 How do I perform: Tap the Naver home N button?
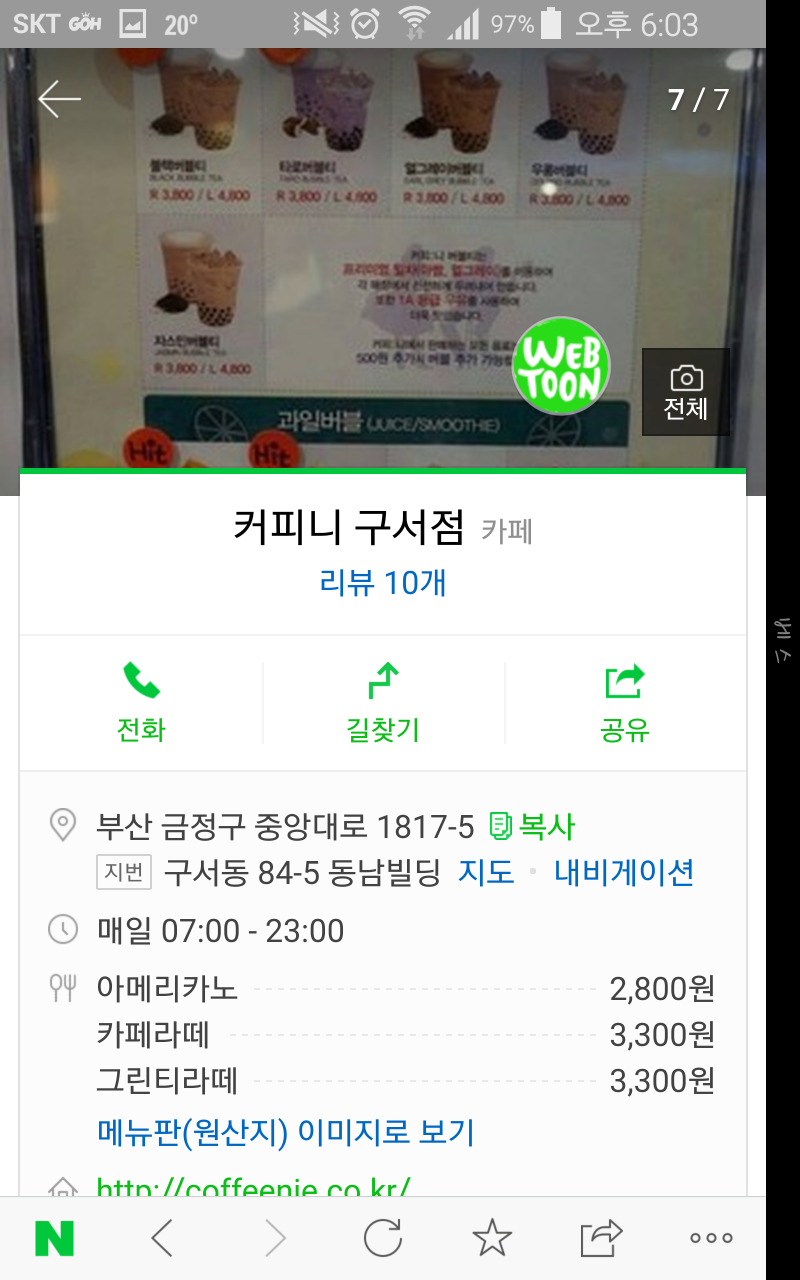55,1239
